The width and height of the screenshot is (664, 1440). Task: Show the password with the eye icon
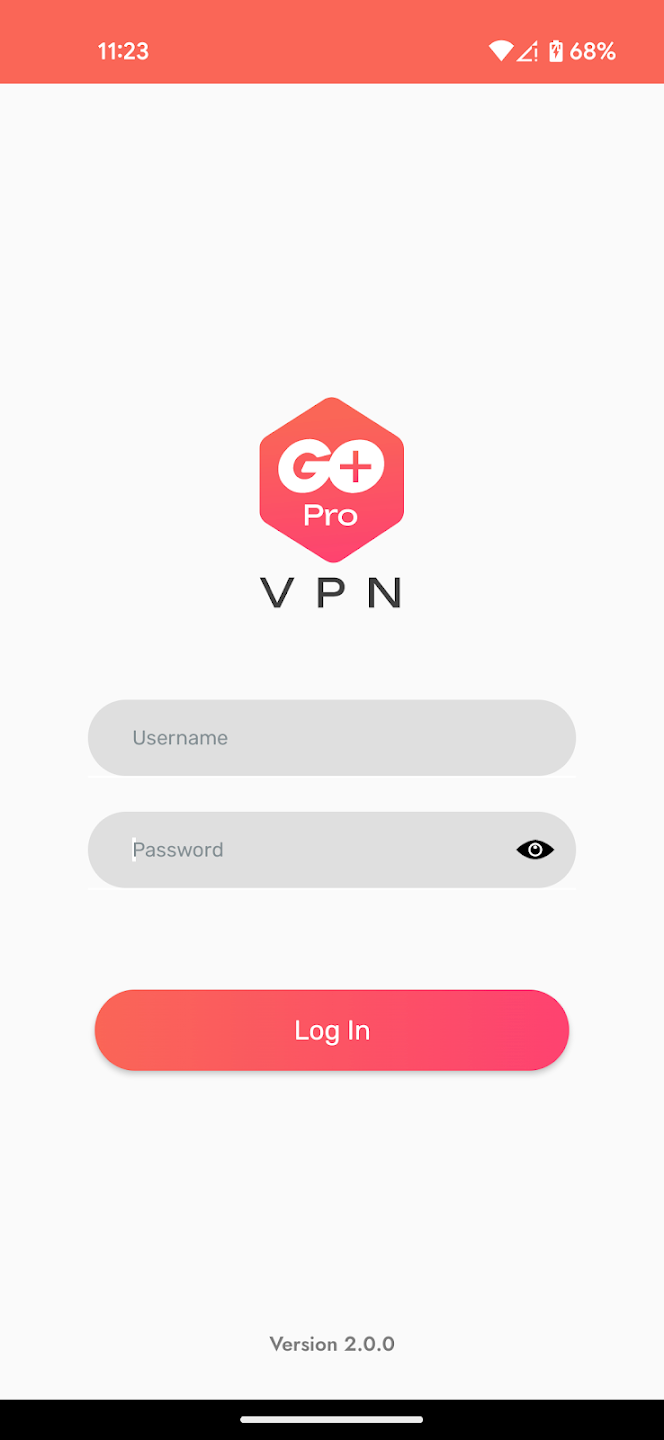pyautogui.click(x=535, y=850)
